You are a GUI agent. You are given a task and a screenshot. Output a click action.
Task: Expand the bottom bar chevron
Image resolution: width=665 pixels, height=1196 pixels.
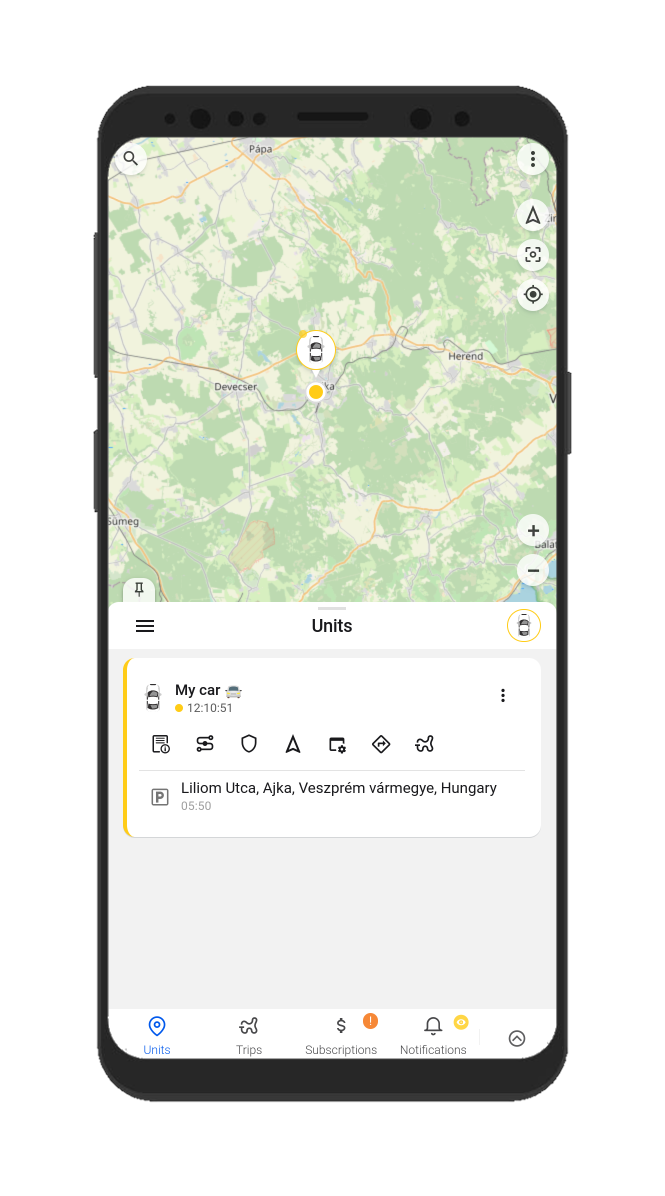click(x=517, y=1038)
